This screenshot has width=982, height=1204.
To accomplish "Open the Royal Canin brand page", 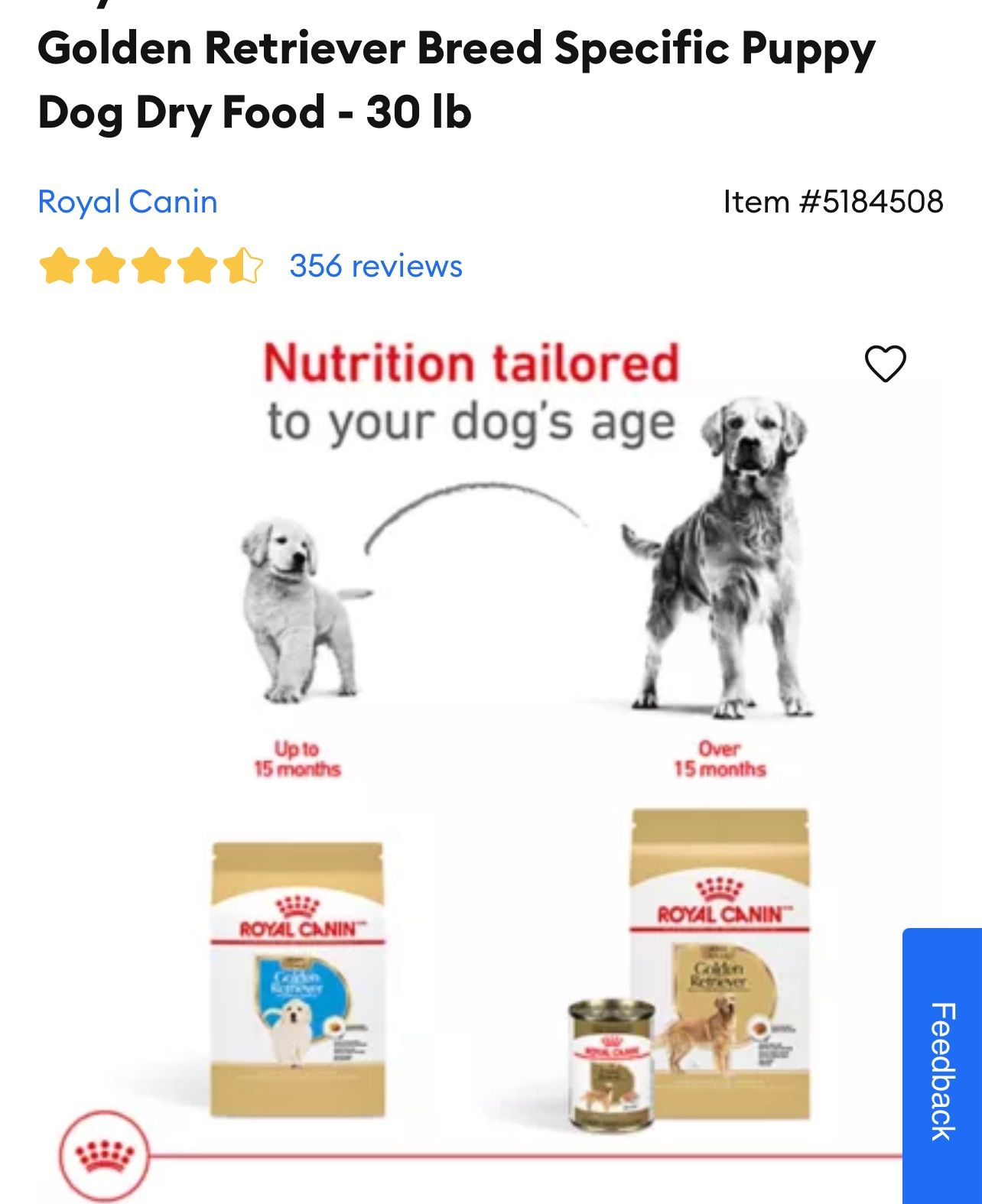I will click(x=126, y=201).
